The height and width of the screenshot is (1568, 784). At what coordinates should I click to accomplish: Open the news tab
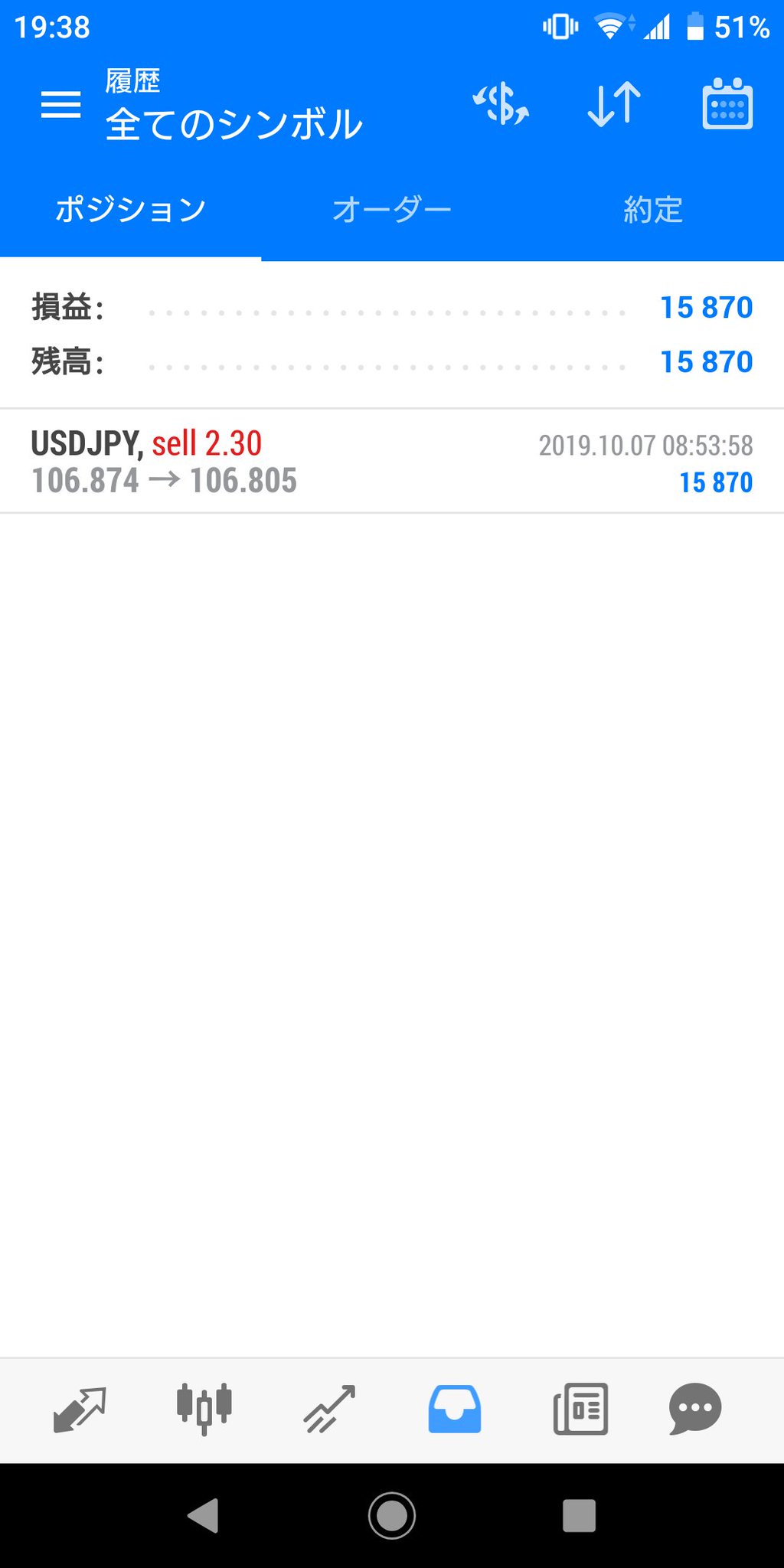tap(580, 1409)
